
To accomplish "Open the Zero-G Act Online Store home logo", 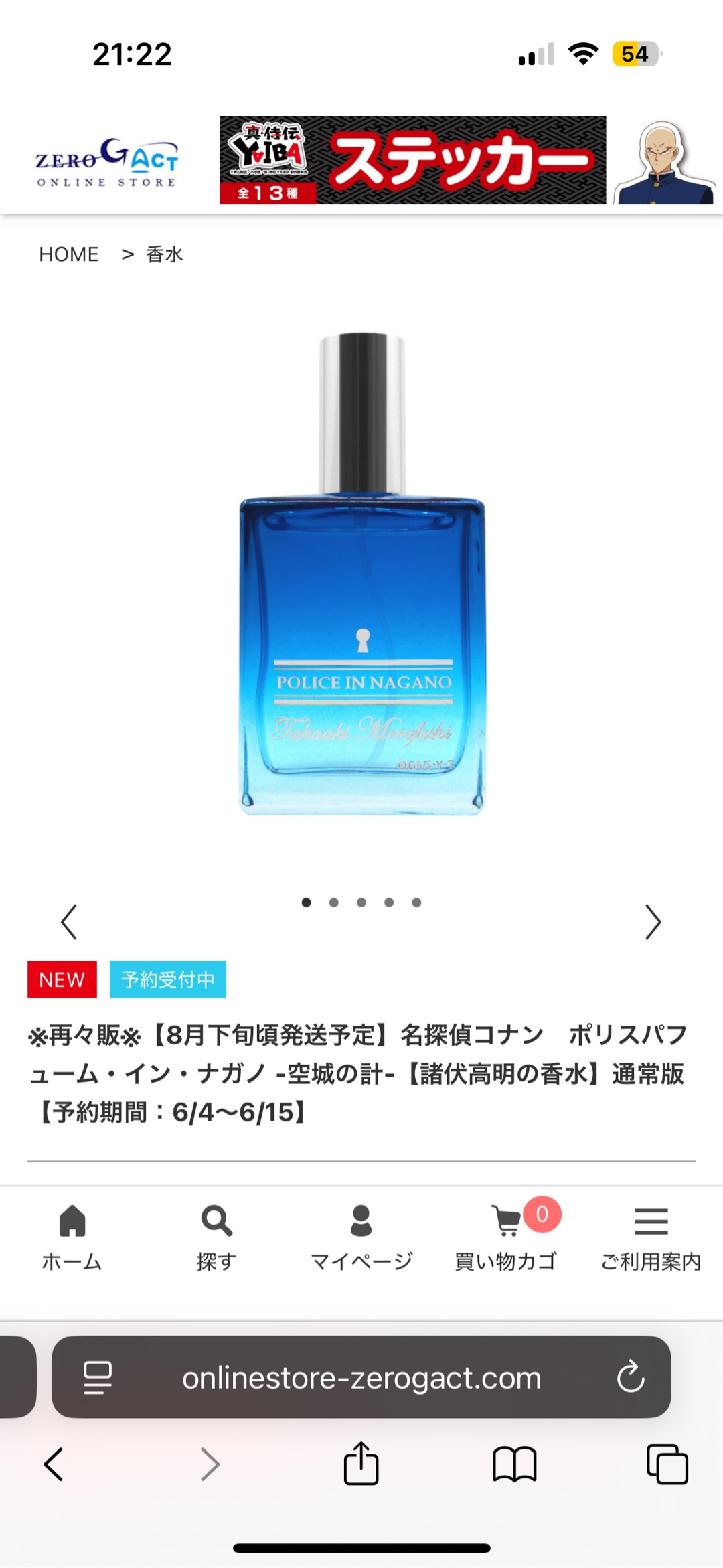I will tap(107, 162).
